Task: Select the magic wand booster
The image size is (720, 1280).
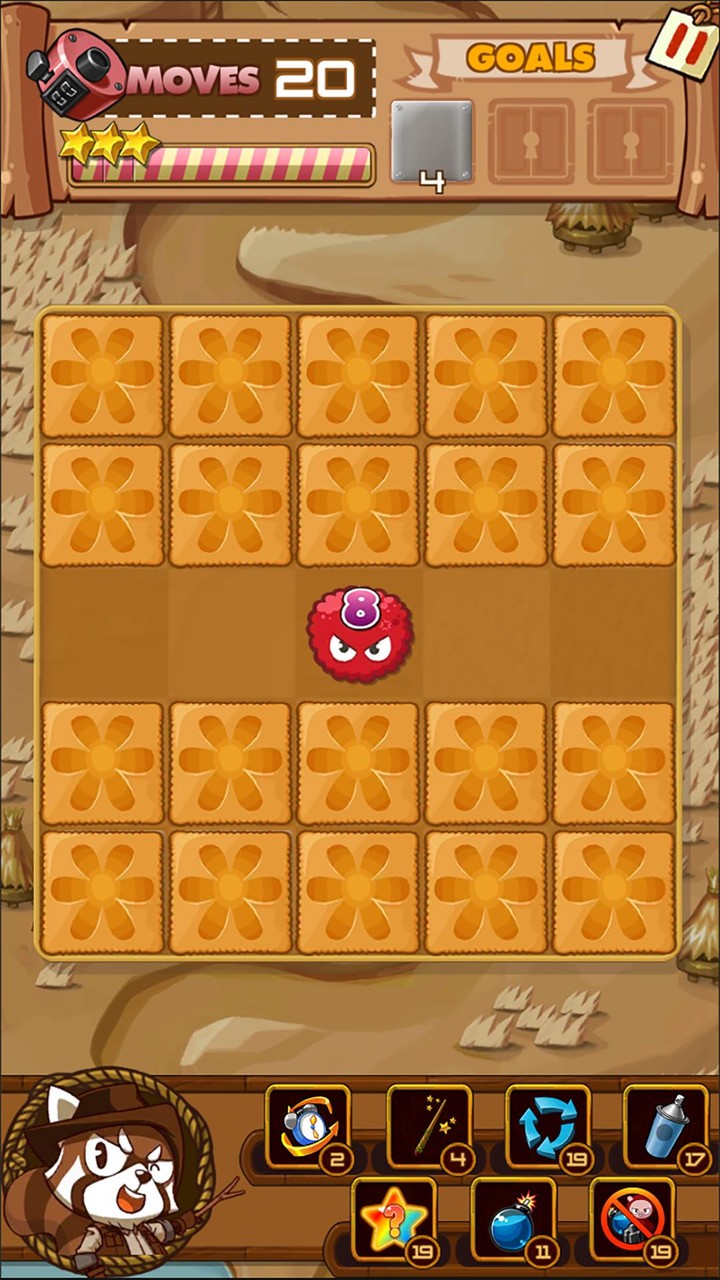Action: click(428, 1127)
